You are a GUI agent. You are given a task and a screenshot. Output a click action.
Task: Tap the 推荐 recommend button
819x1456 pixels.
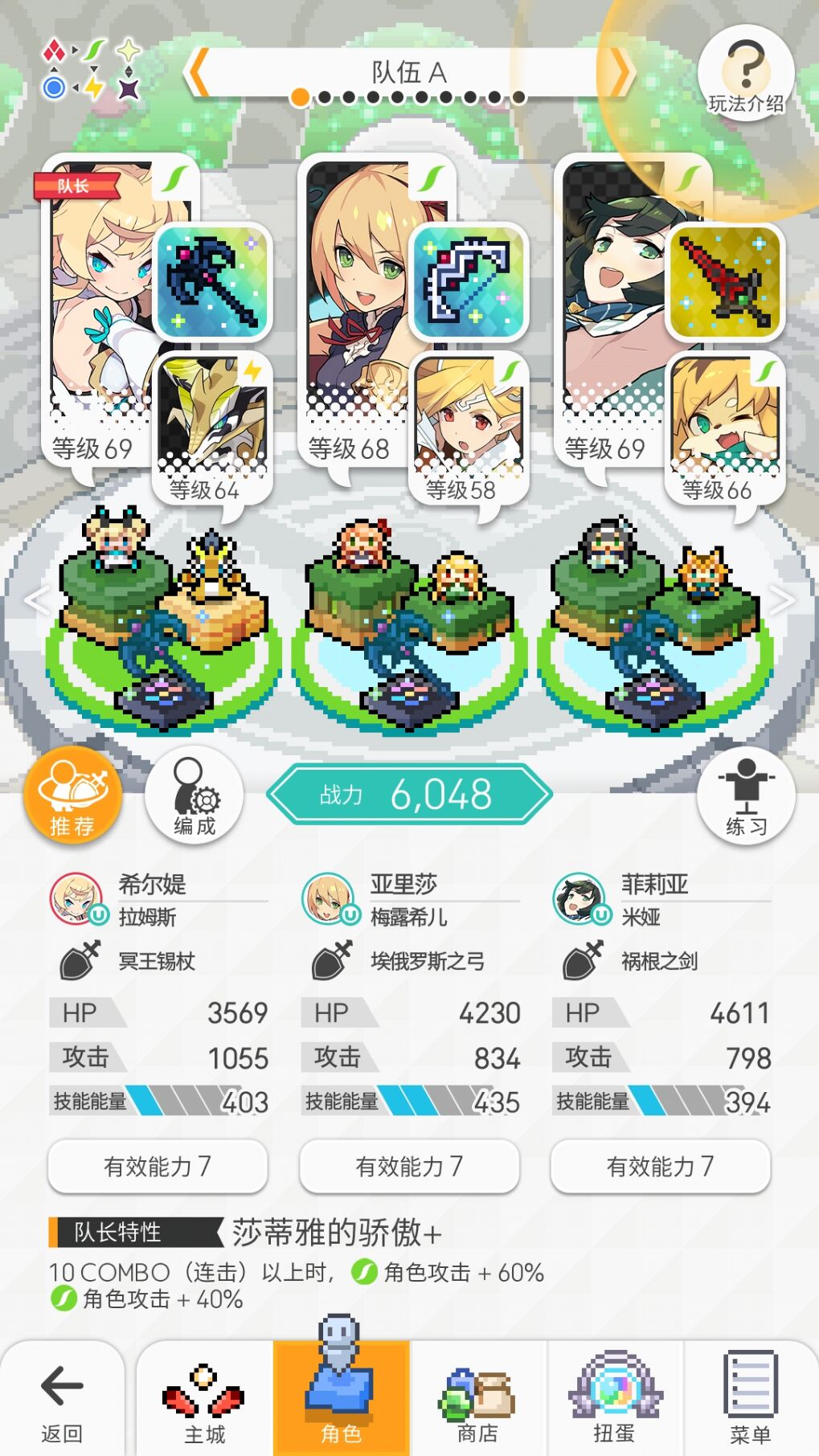(72, 794)
